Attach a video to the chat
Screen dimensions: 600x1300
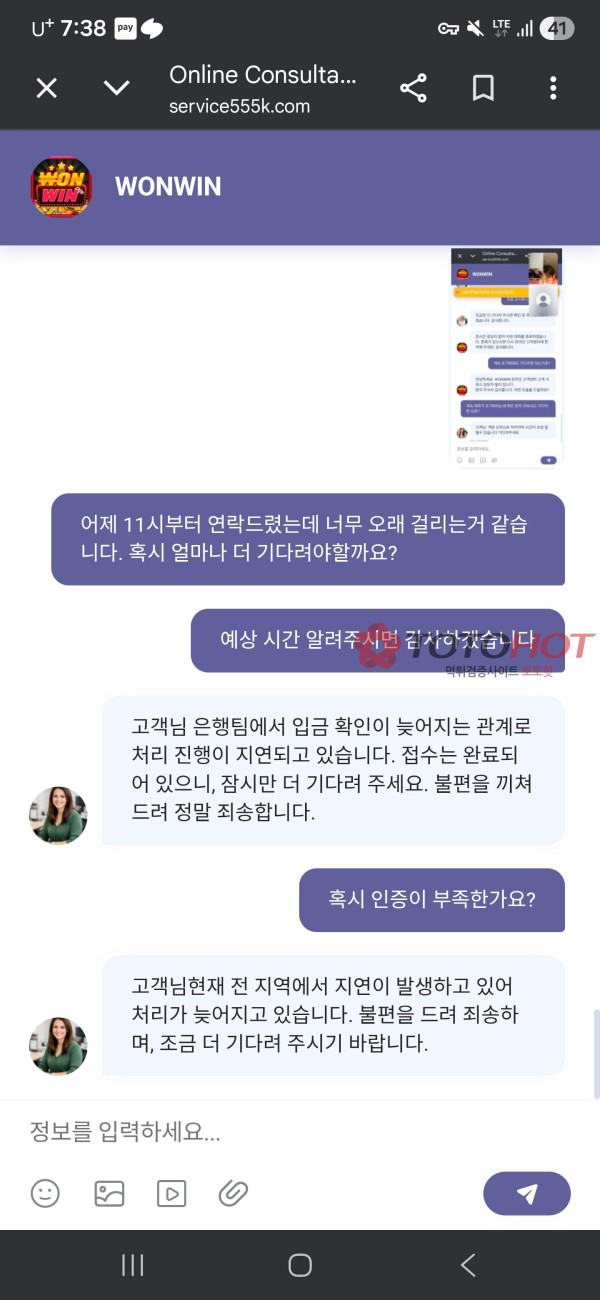172,1193
